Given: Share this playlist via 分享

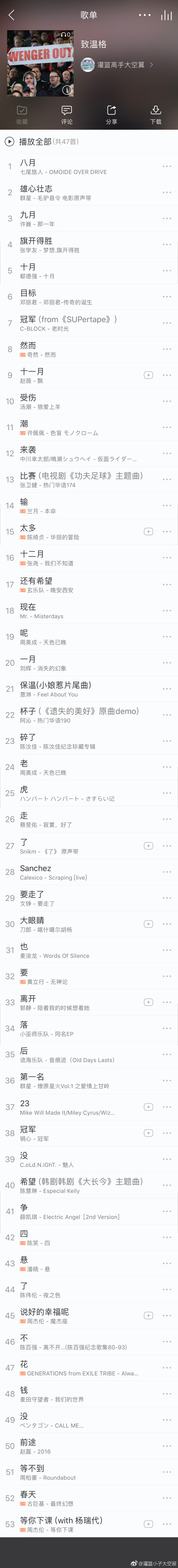Looking at the screenshot, I should point(111,114).
